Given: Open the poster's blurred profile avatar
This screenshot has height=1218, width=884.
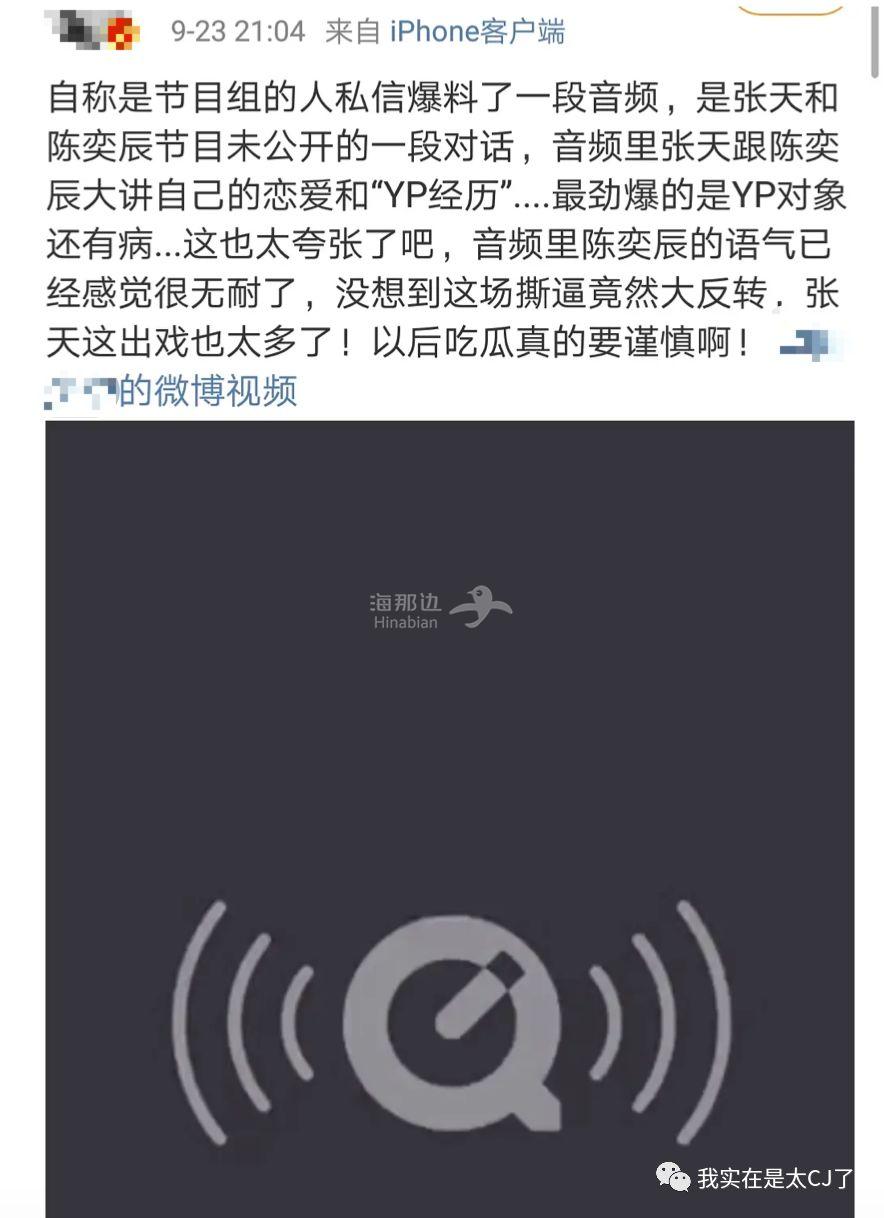Looking at the screenshot, I should click(95, 29).
